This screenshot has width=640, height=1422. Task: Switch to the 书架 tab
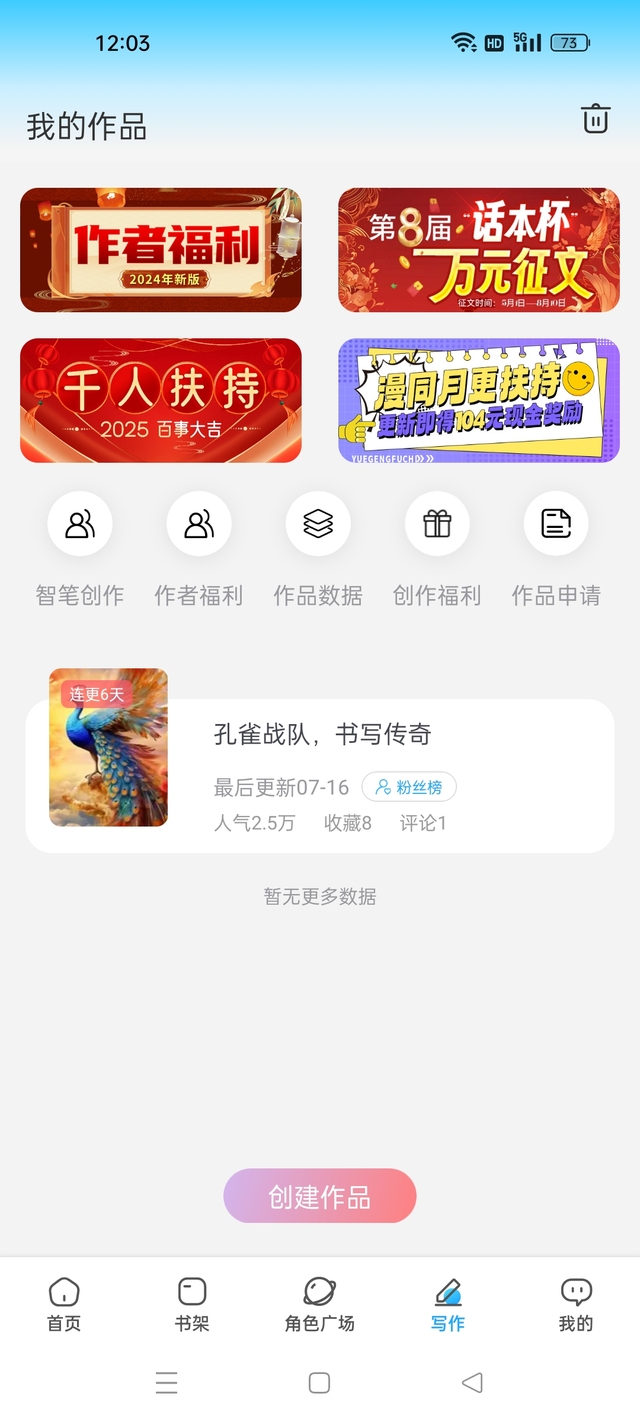(x=192, y=1304)
